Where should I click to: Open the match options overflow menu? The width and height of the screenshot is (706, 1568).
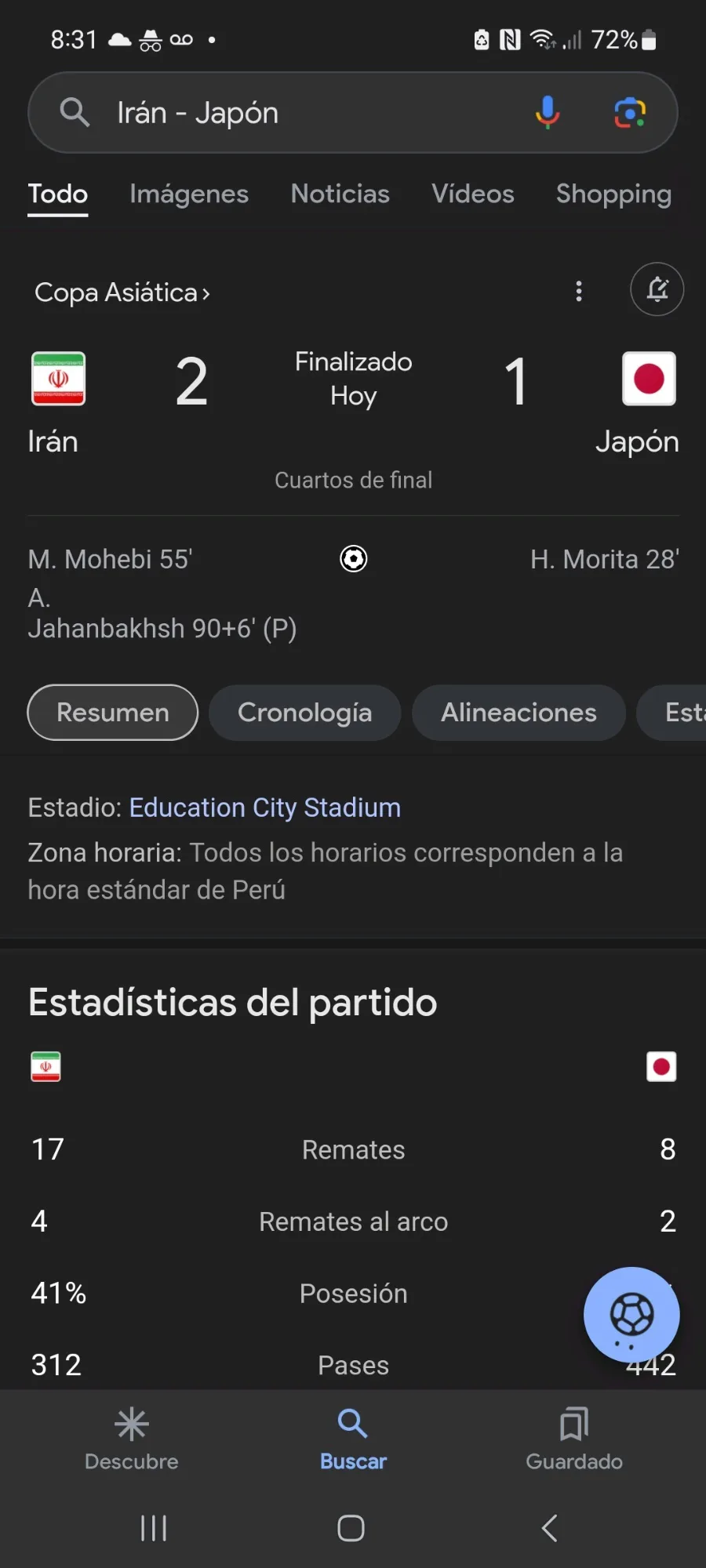point(579,291)
